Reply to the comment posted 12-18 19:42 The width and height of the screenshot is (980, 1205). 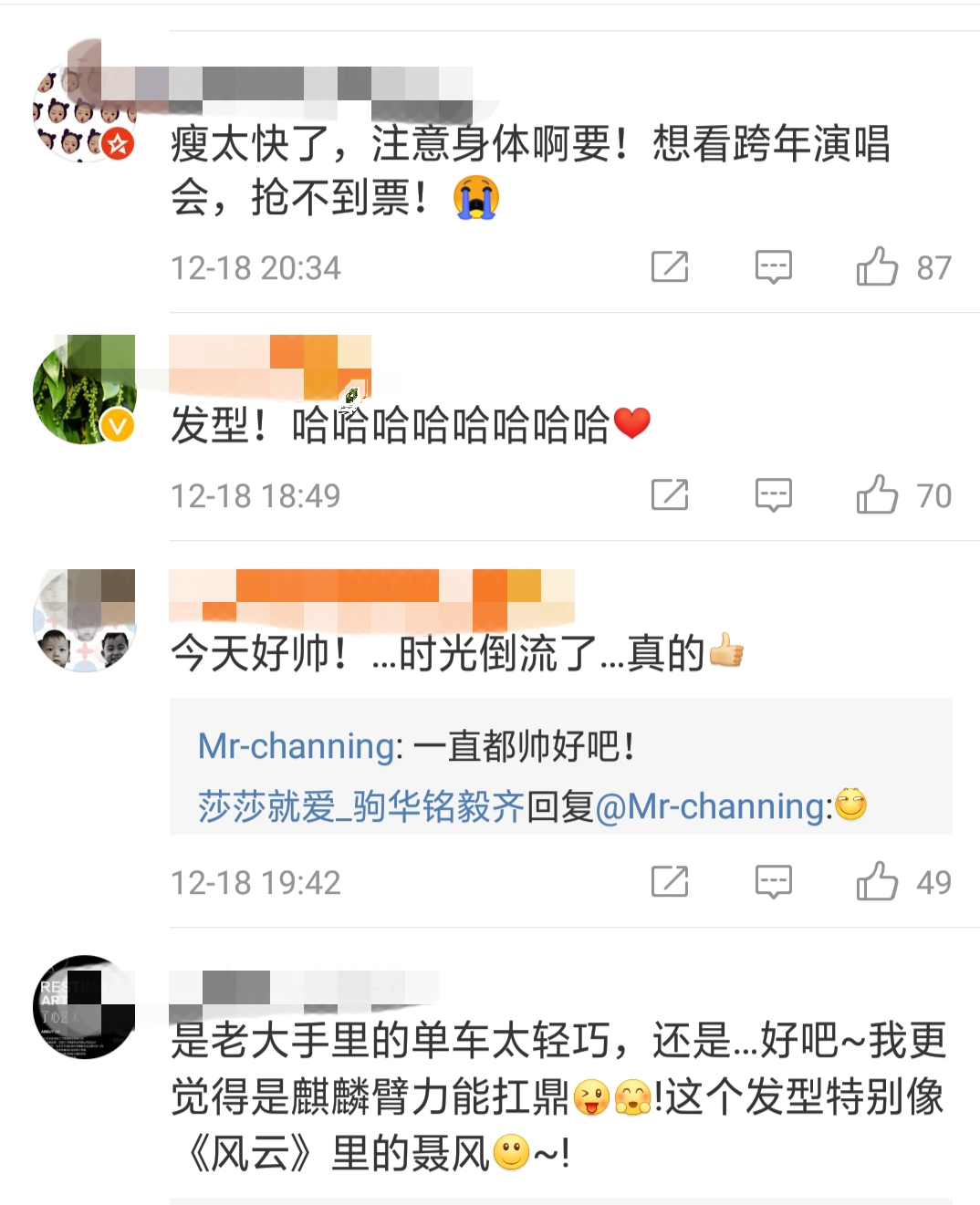(773, 882)
